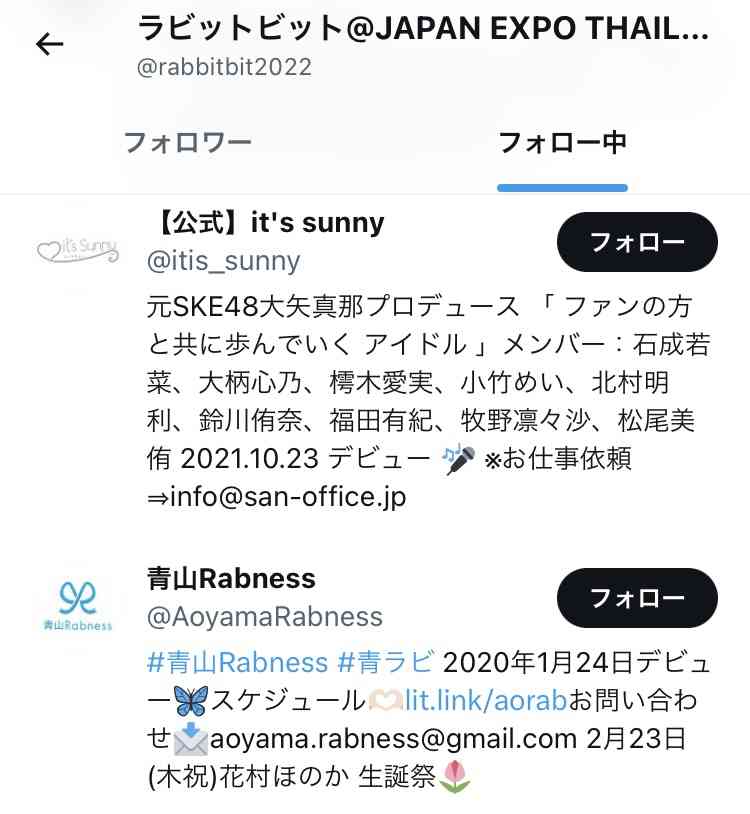750x814 pixels.
Task: Select the フォロー中 tab
Action: coord(562,143)
